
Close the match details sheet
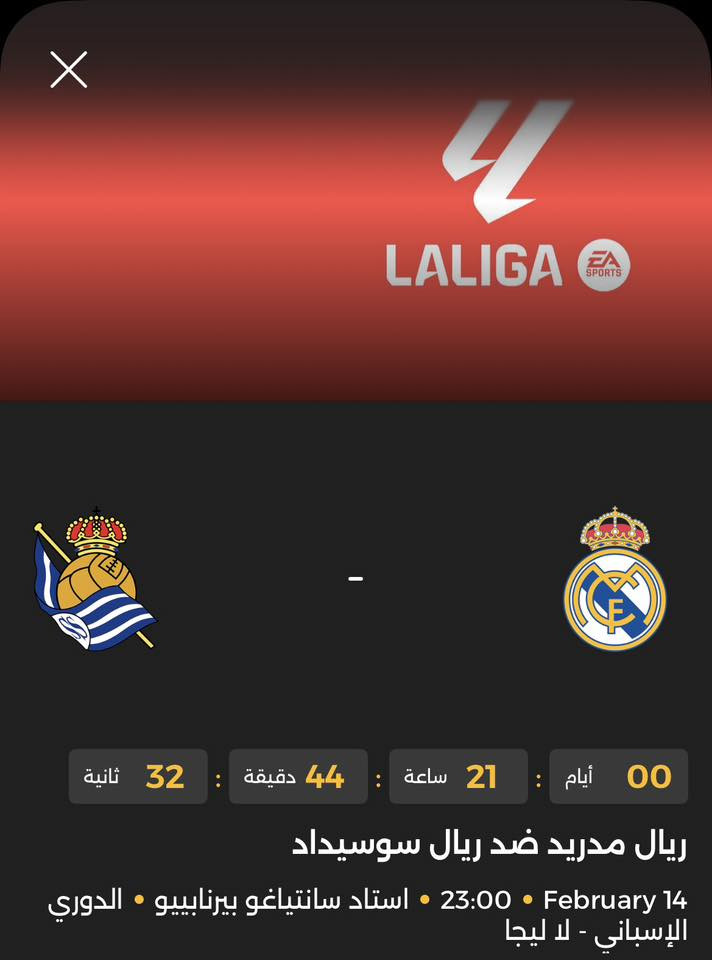[69, 69]
